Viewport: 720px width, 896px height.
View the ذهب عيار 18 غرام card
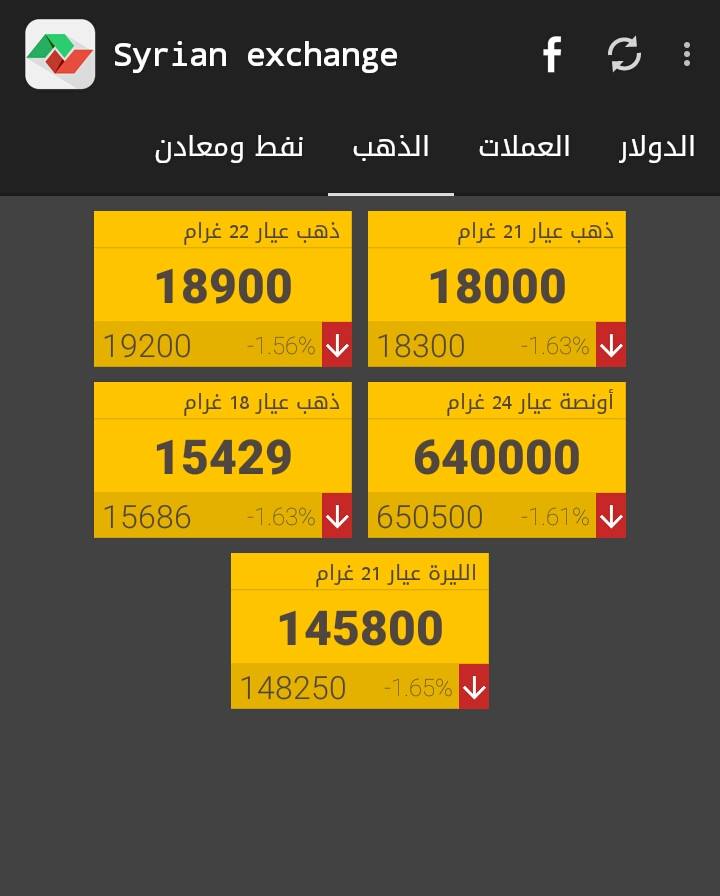click(x=223, y=459)
